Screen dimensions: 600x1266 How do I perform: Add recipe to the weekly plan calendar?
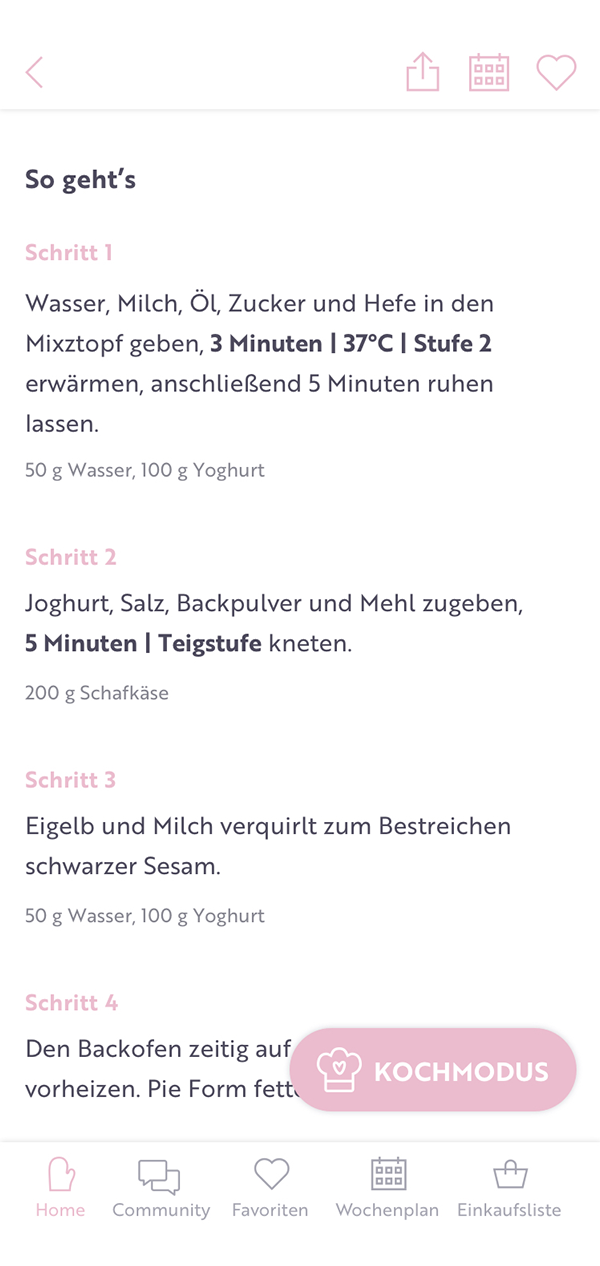[x=489, y=72]
